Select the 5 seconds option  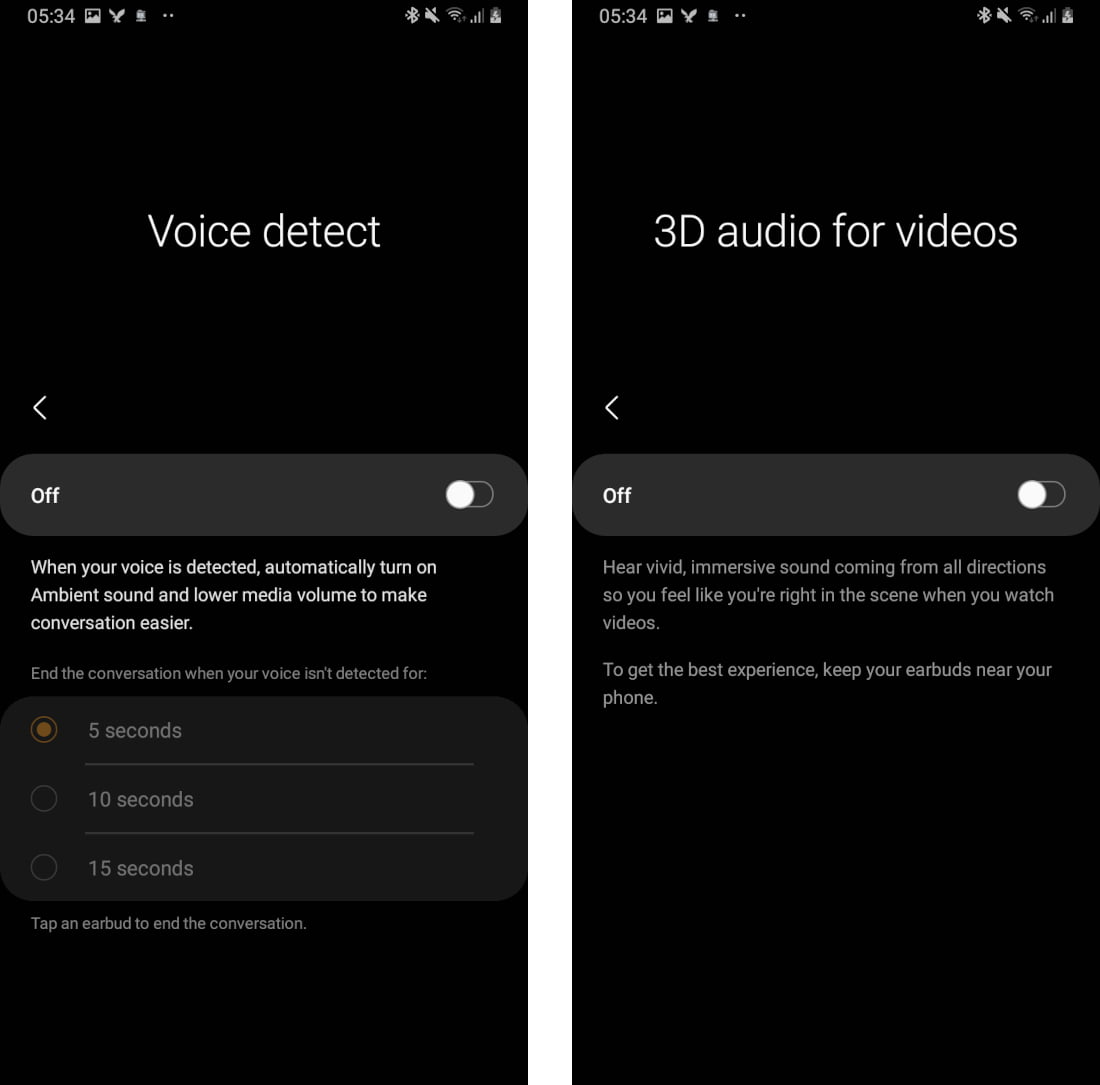(44, 730)
